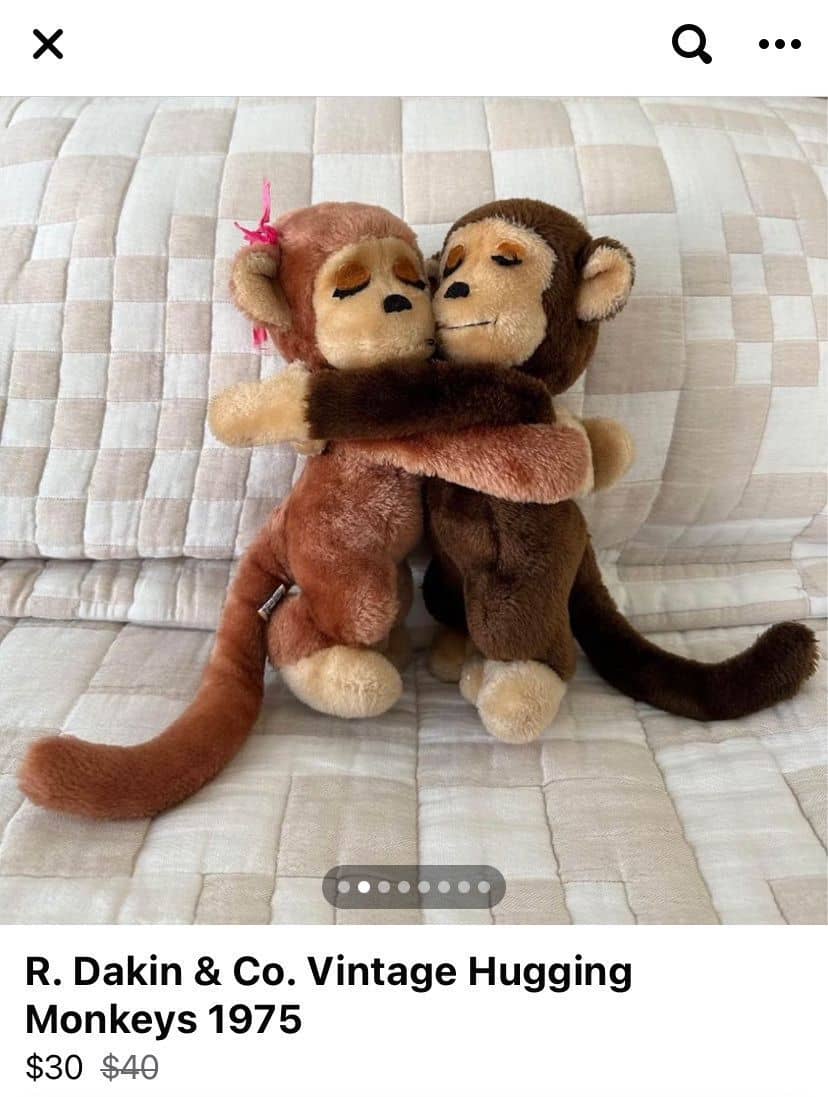Tap the photo carousel page indicator
Image resolution: width=828 pixels, height=1097 pixels.
click(414, 886)
